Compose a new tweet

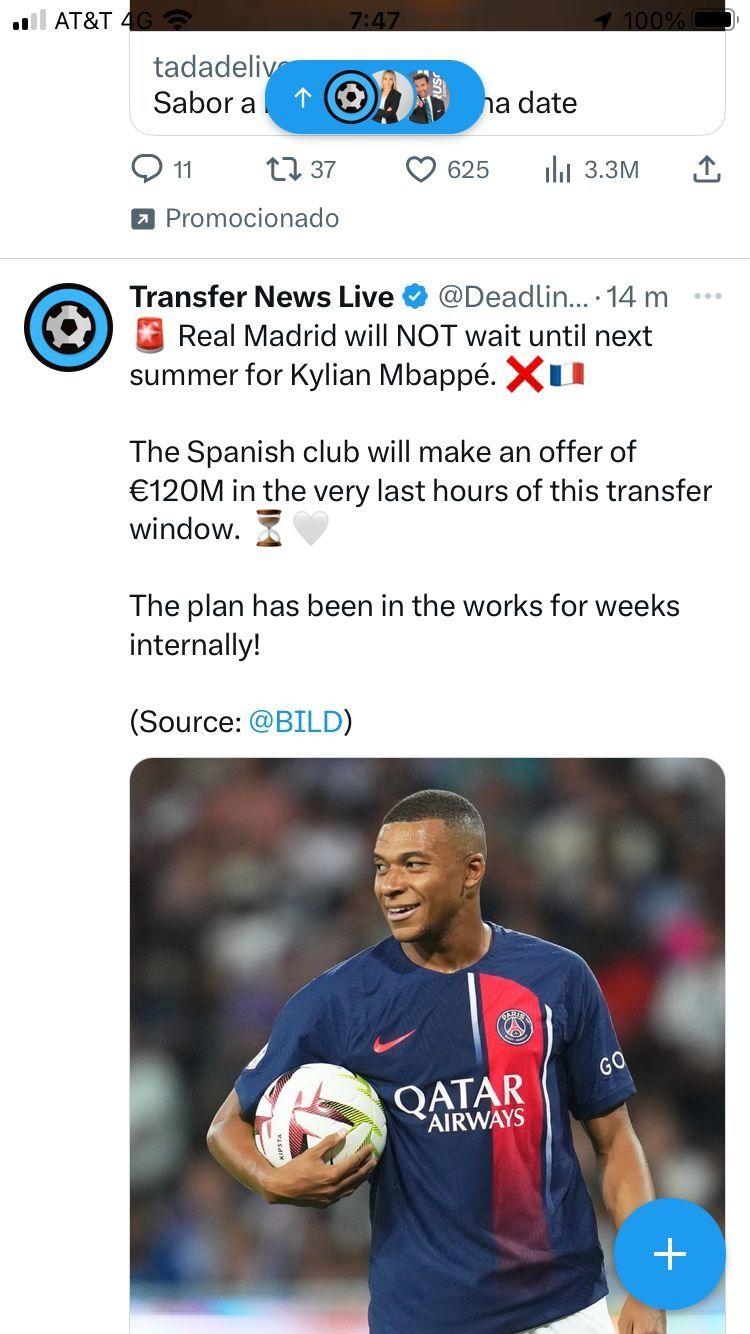point(669,1253)
